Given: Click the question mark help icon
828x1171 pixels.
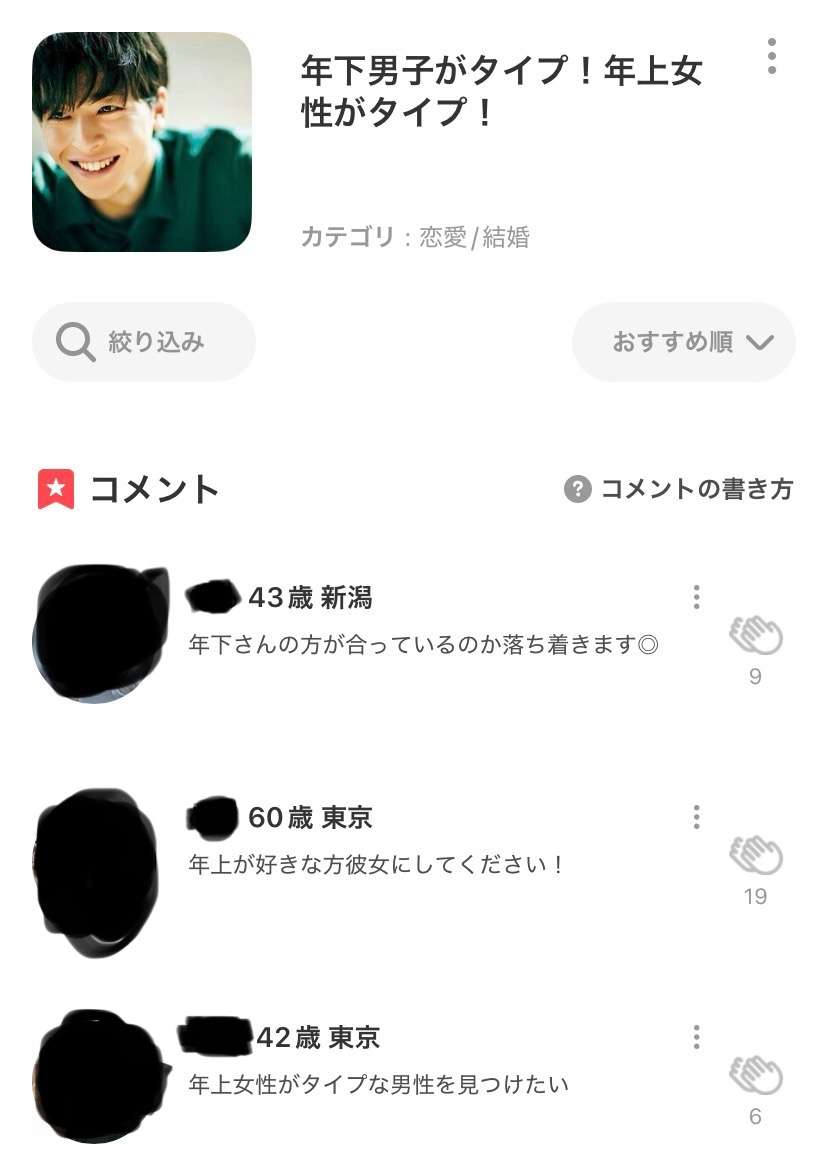Looking at the screenshot, I should [x=577, y=489].
